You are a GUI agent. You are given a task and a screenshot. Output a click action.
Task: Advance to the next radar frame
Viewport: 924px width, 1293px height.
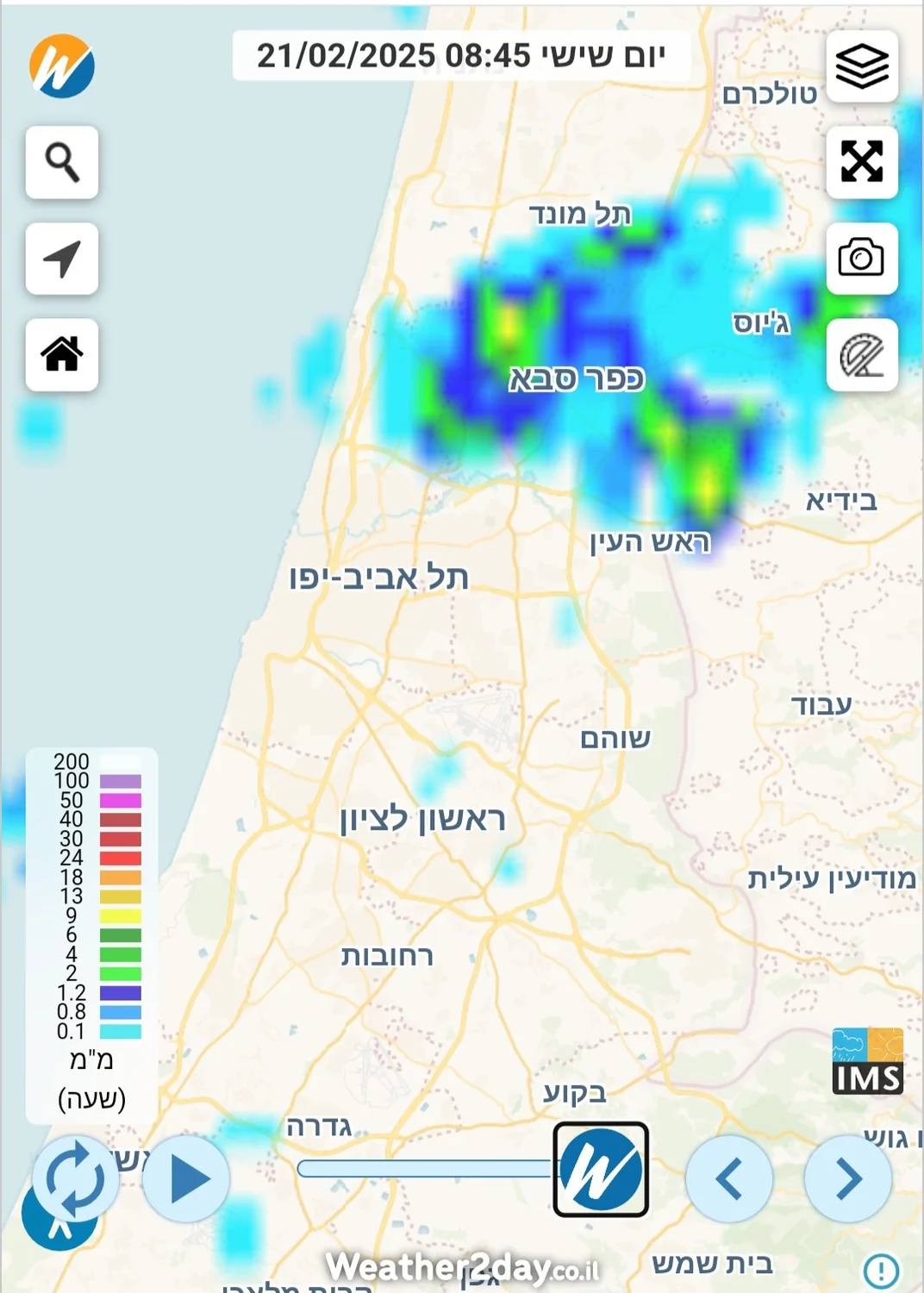pyautogui.click(x=848, y=1178)
